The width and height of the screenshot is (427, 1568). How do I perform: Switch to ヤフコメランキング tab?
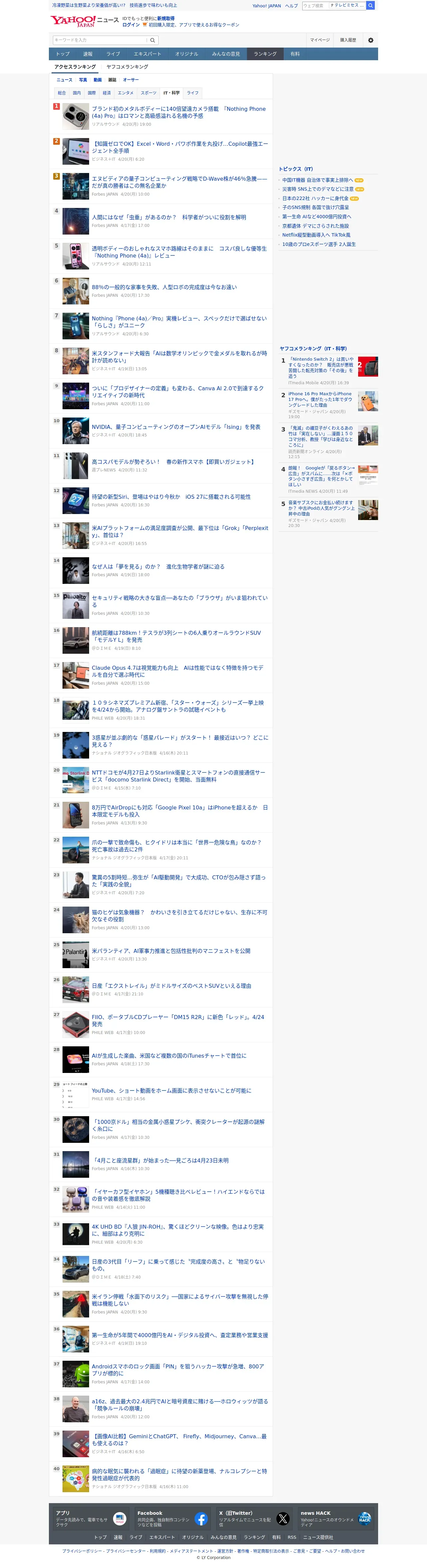[x=127, y=67]
